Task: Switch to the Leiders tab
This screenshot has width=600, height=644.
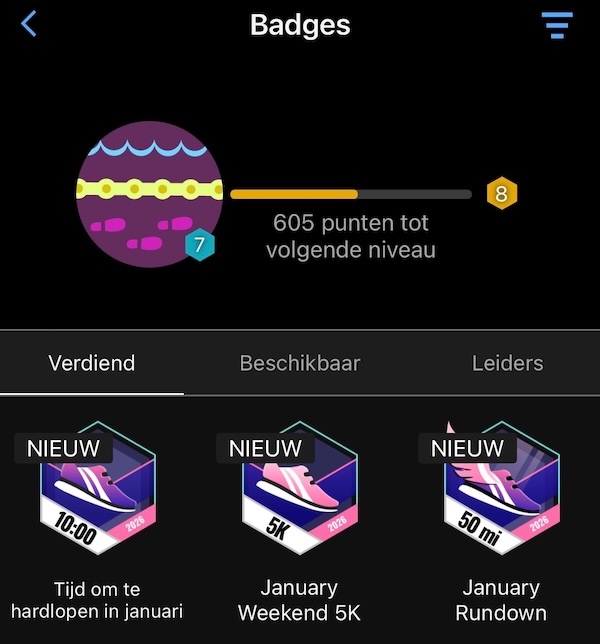Action: (x=507, y=363)
